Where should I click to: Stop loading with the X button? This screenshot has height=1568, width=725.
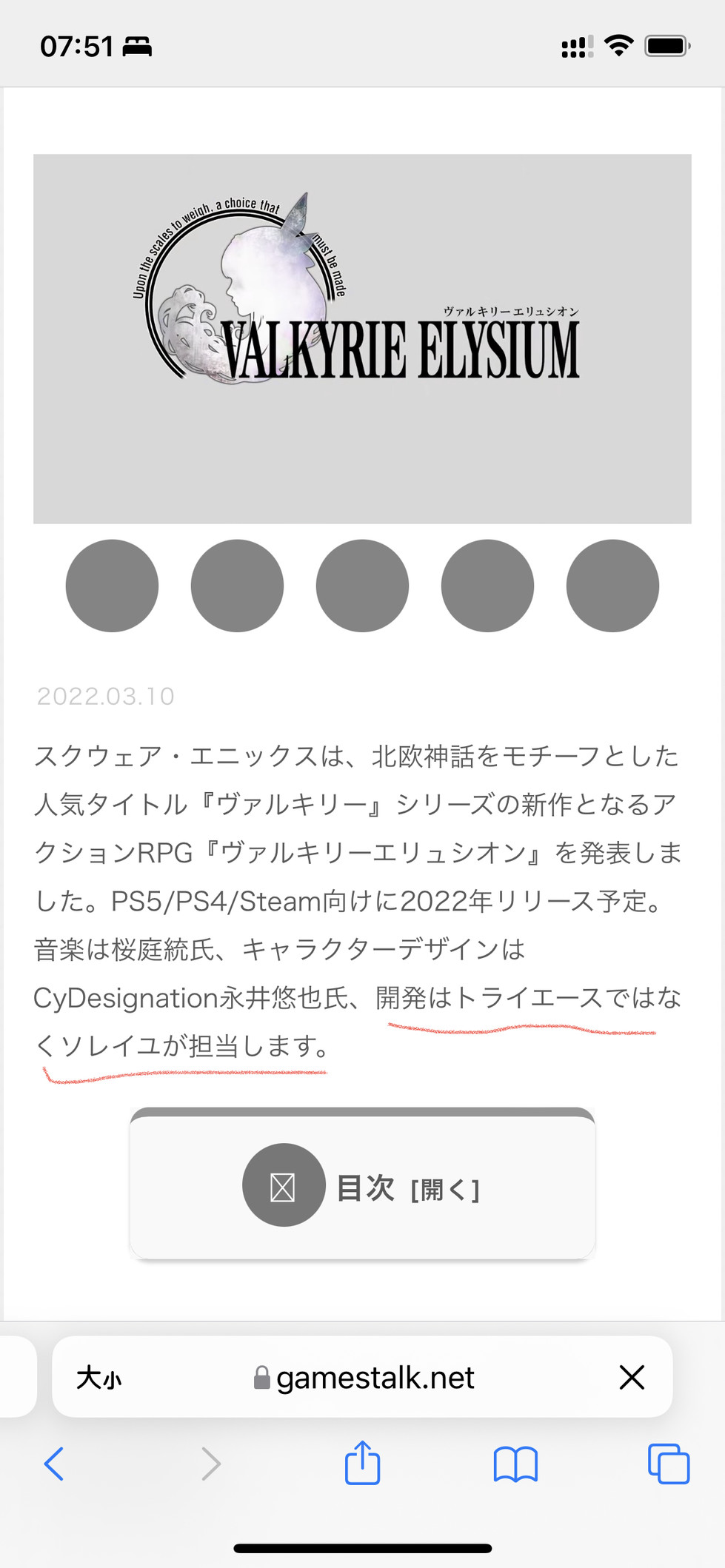[632, 1378]
